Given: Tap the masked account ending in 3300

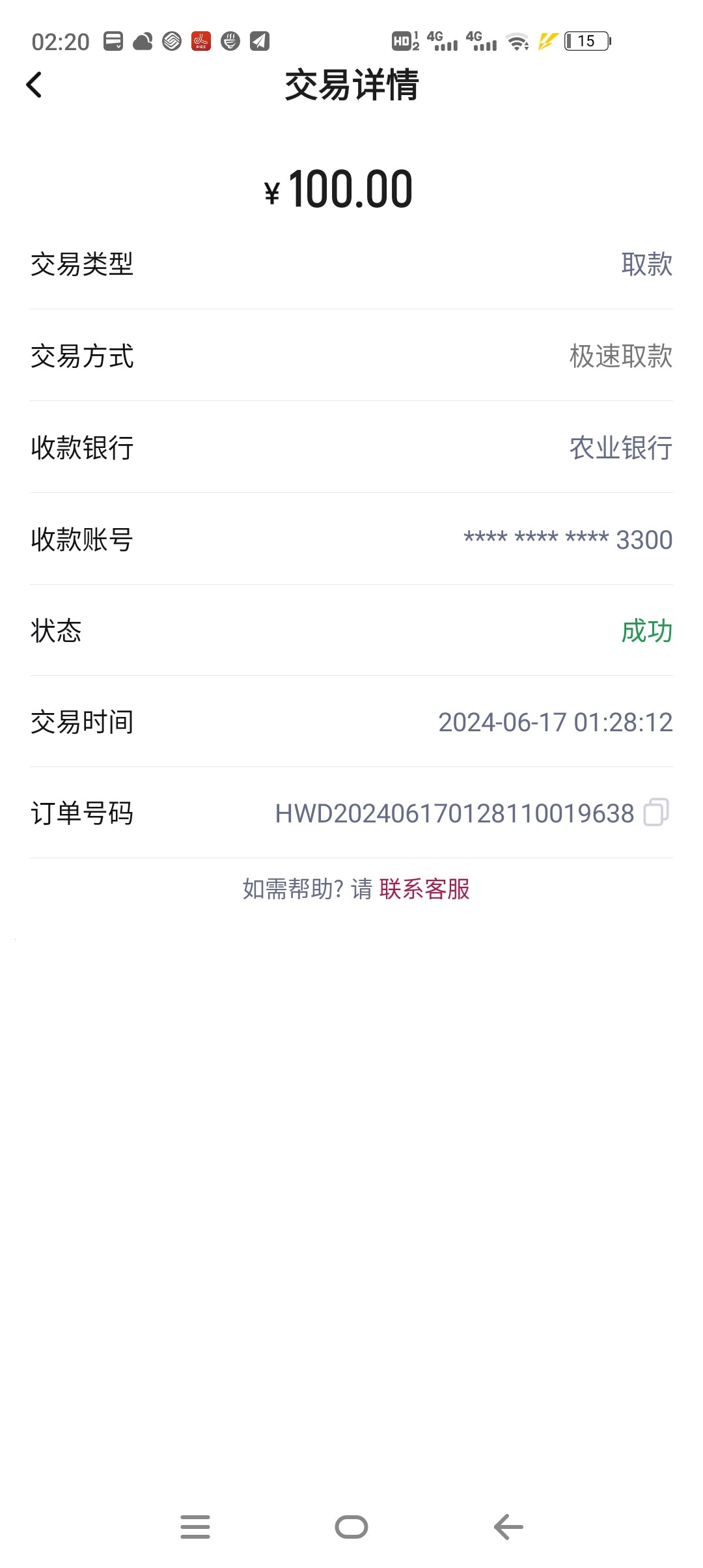Looking at the screenshot, I should (x=565, y=539).
